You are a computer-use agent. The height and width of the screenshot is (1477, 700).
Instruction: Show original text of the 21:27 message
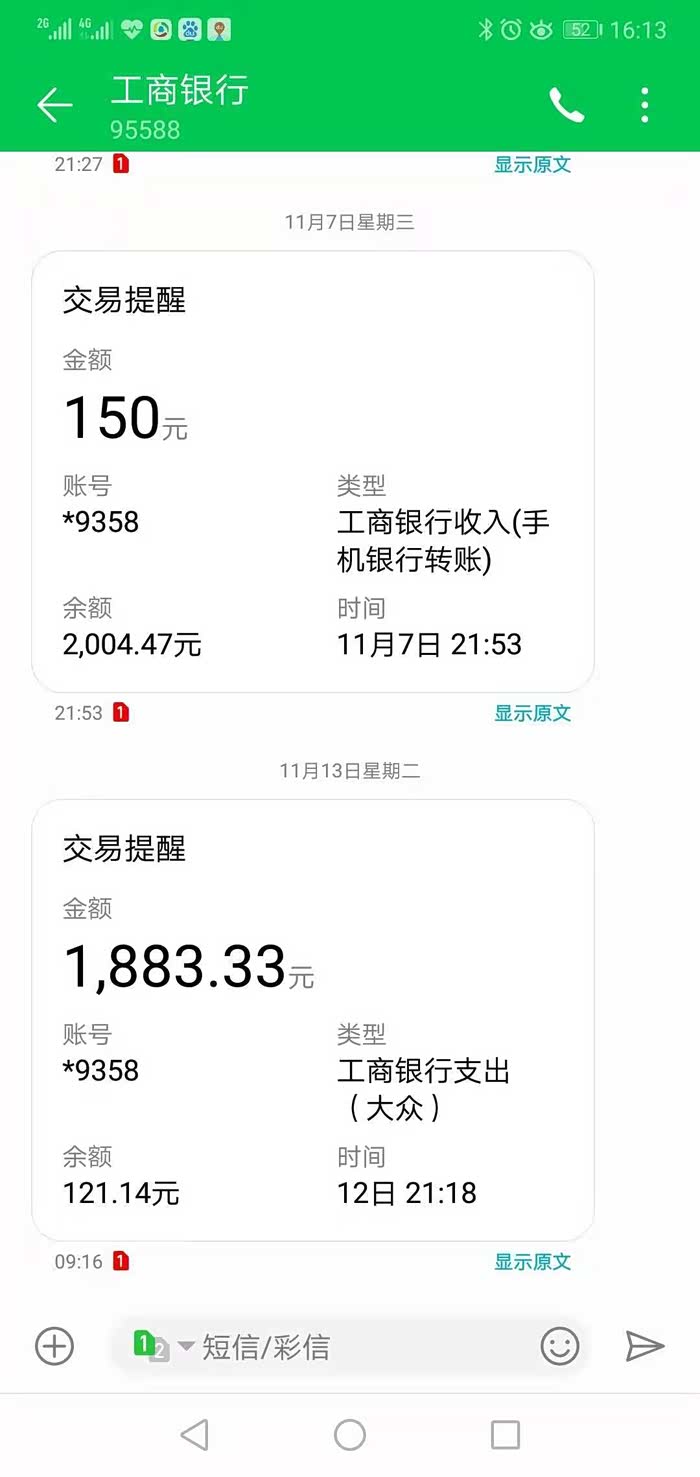pyautogui.click(x=532, y=164)
